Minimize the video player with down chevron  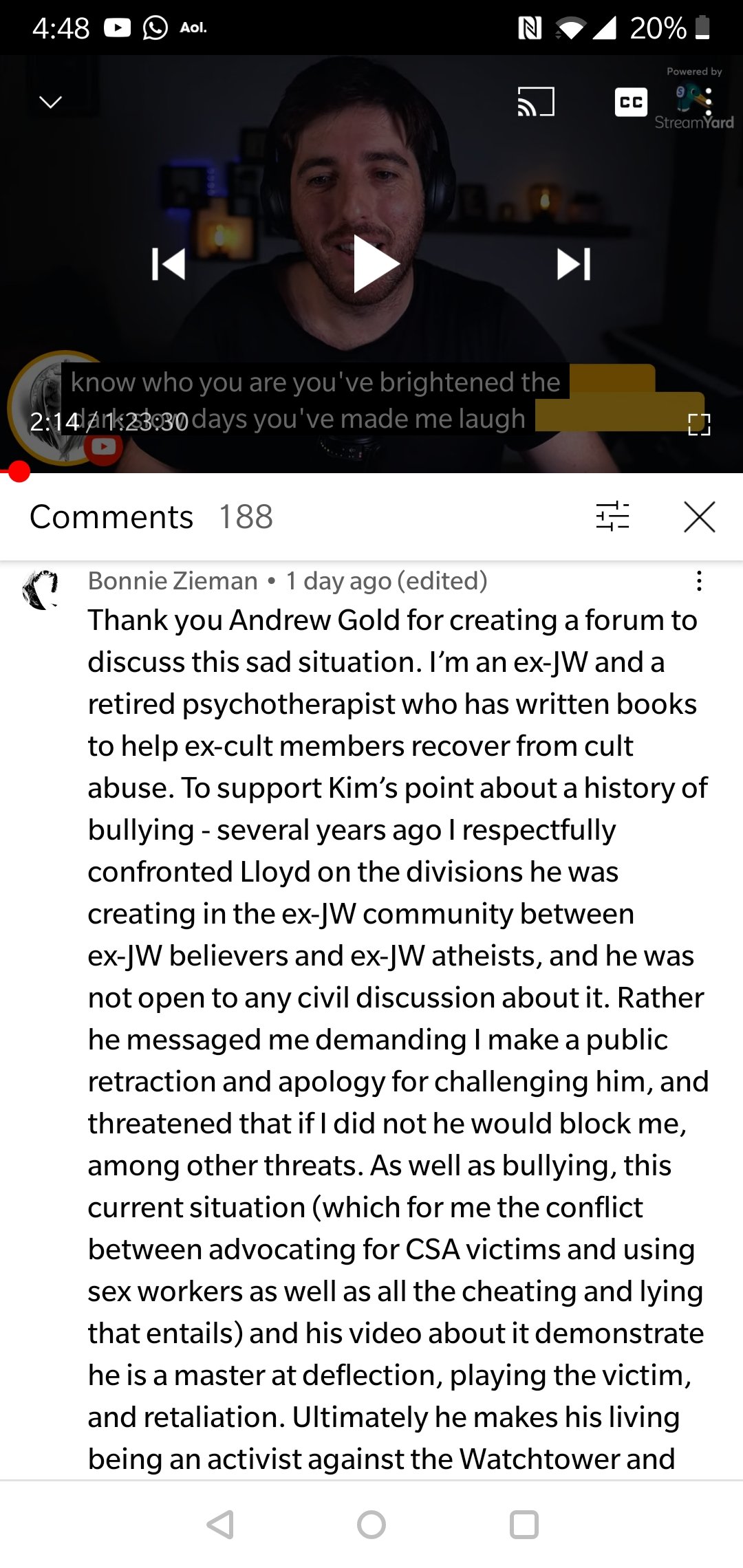51,102
